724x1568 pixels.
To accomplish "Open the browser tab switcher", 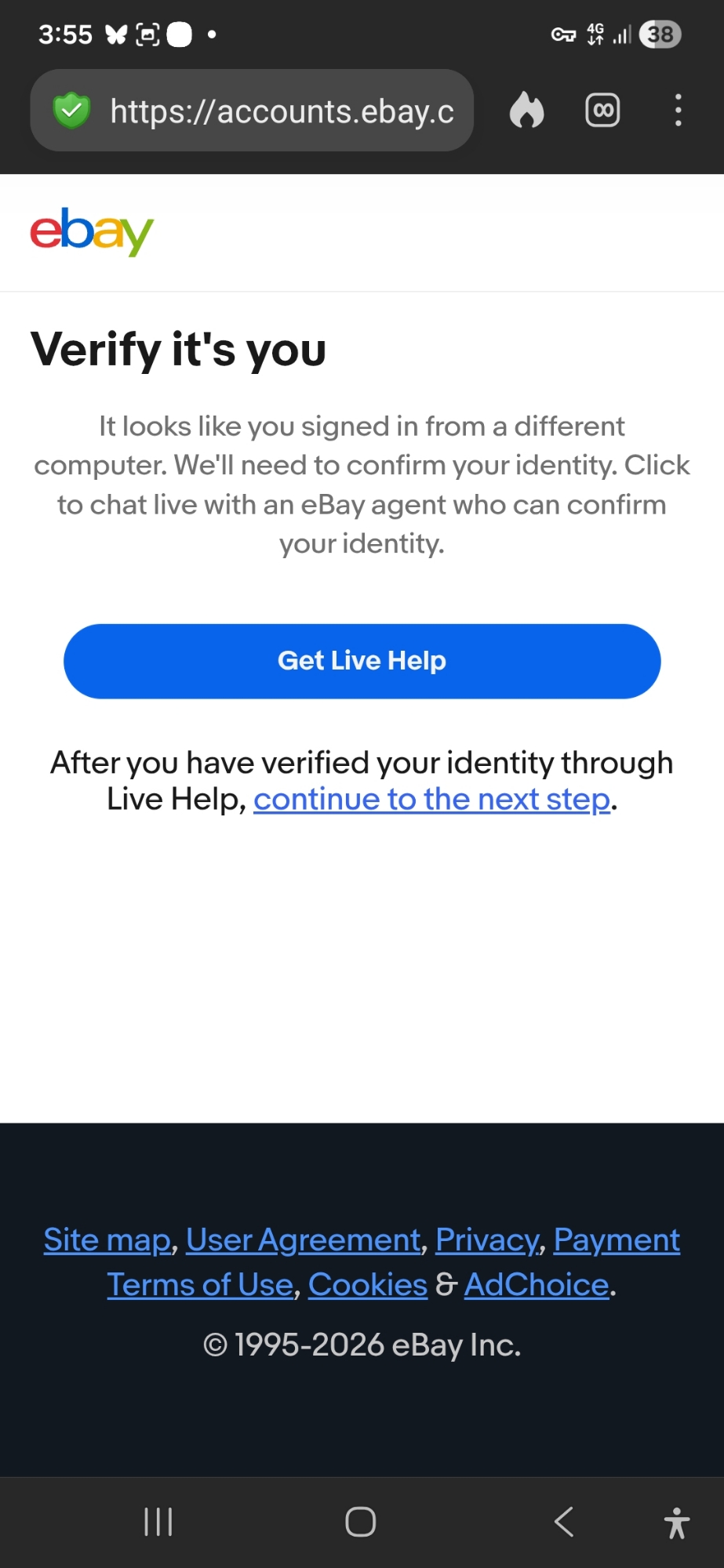I will coord(602,111).
